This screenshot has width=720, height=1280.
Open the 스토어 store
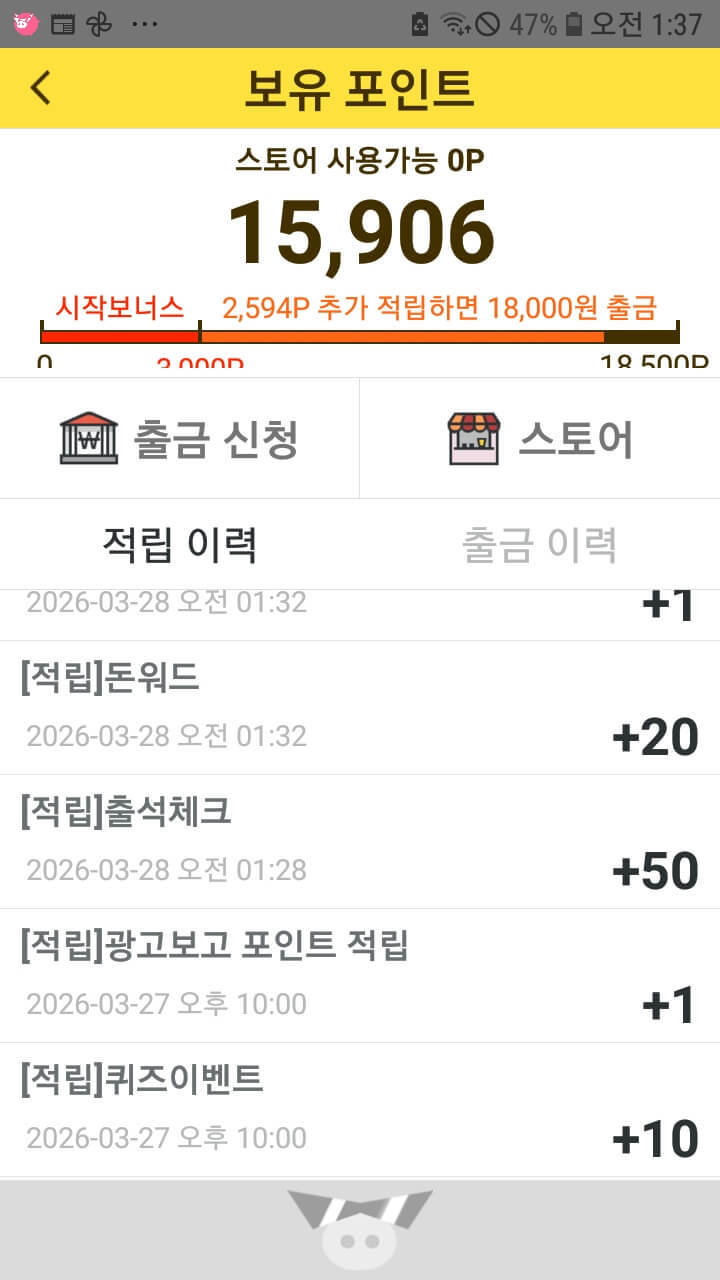tap(540, 438)
